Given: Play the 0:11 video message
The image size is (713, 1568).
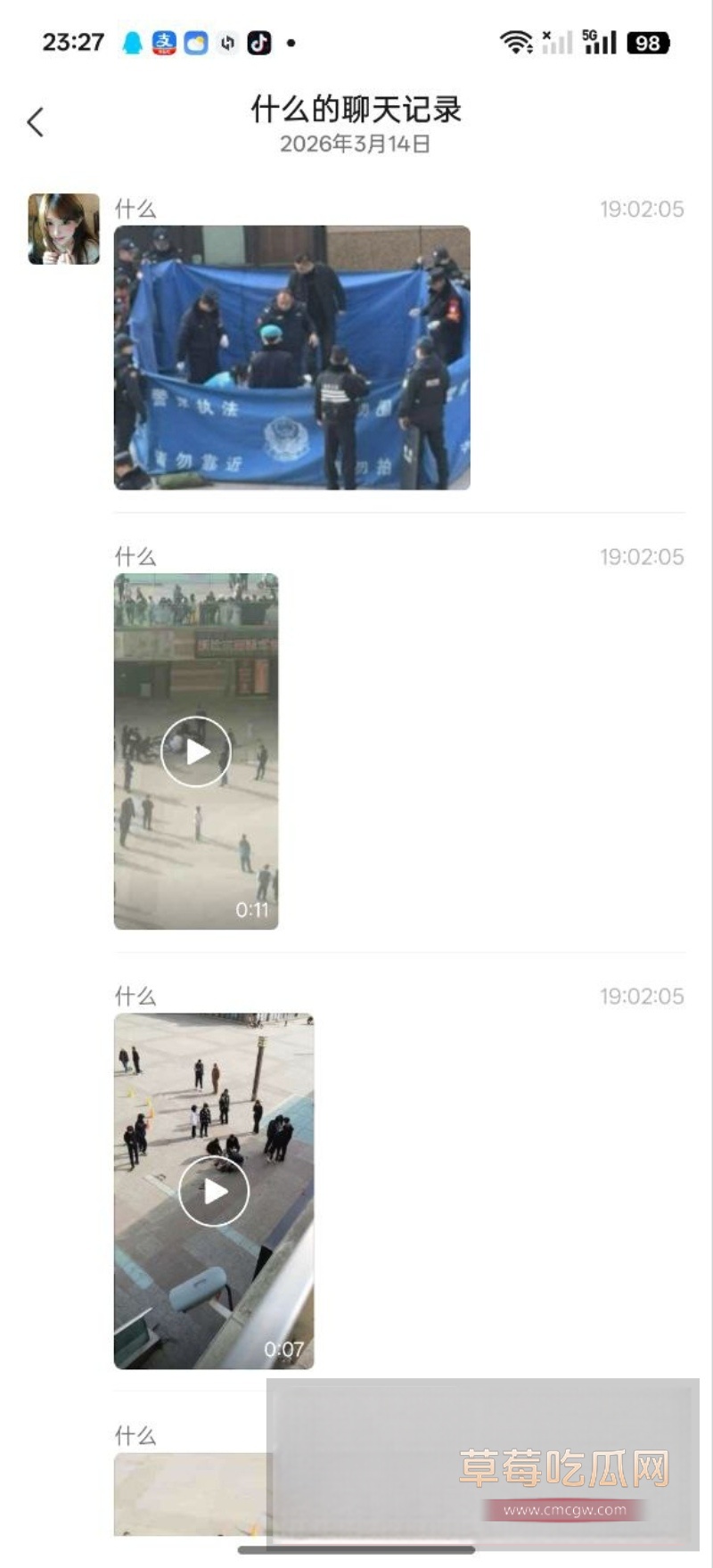Looking at the screenshot, I should point(195,751).
